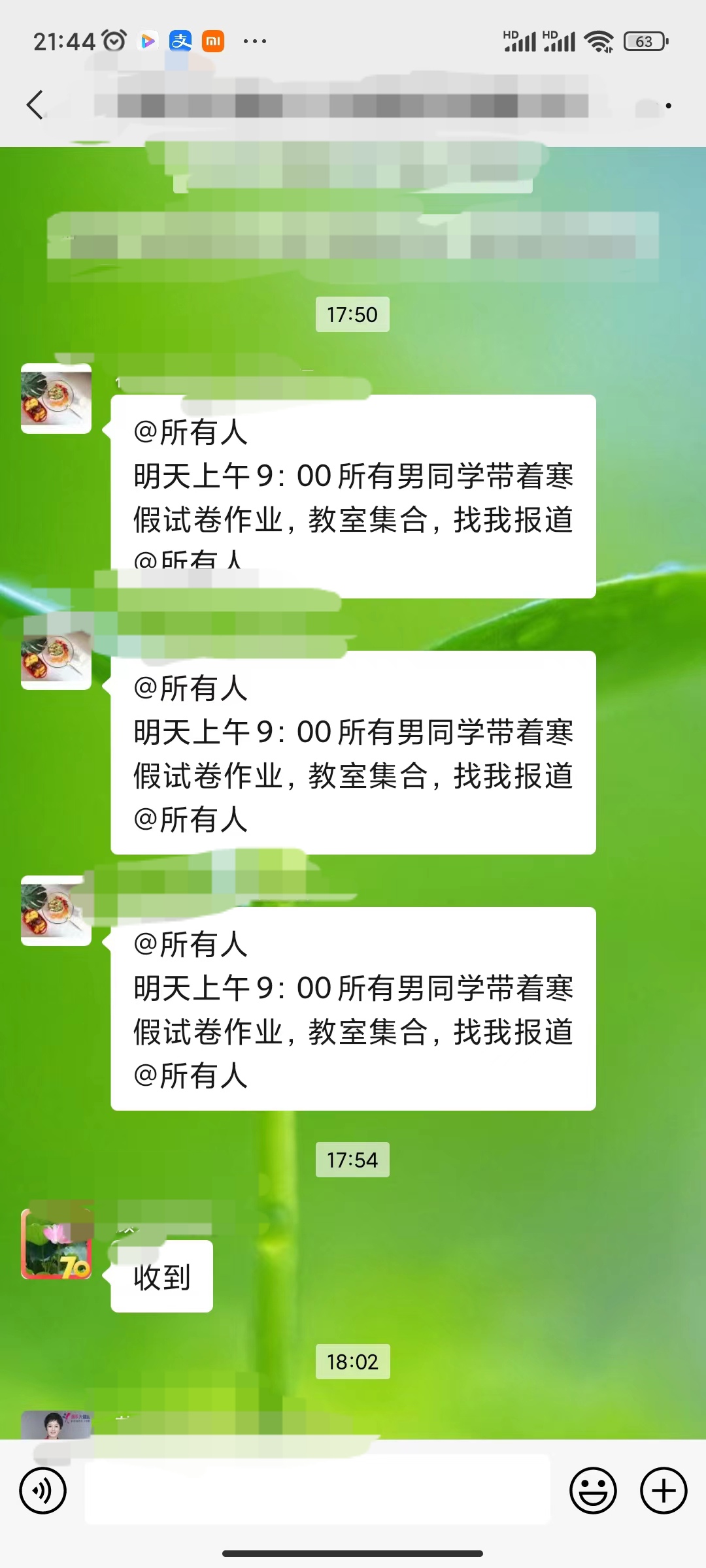Open the lotus avatar of the 收到 sender

[56, 1243]
